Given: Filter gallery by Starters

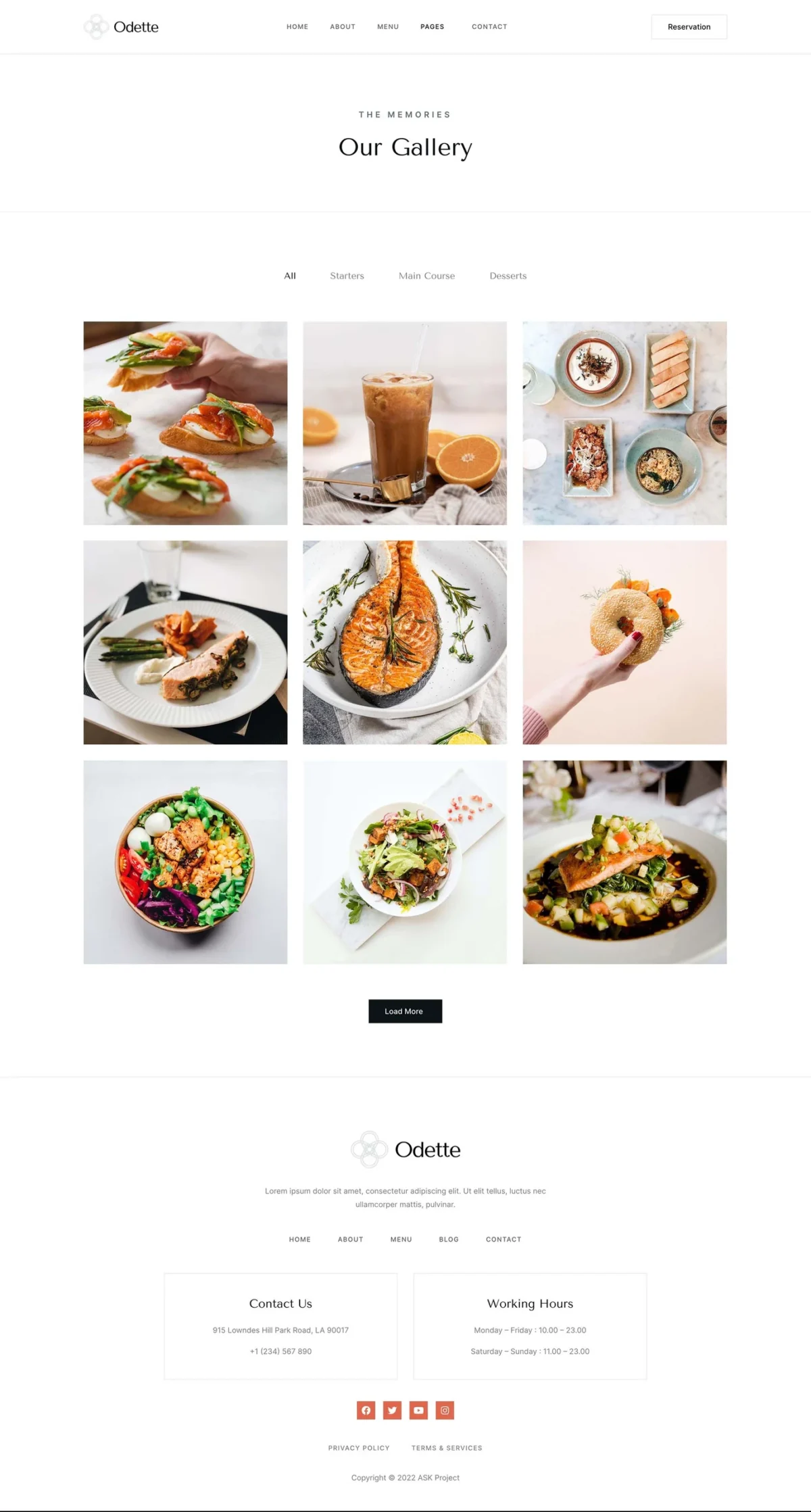Looking at the screenshot, I should [x=347, y=276].
